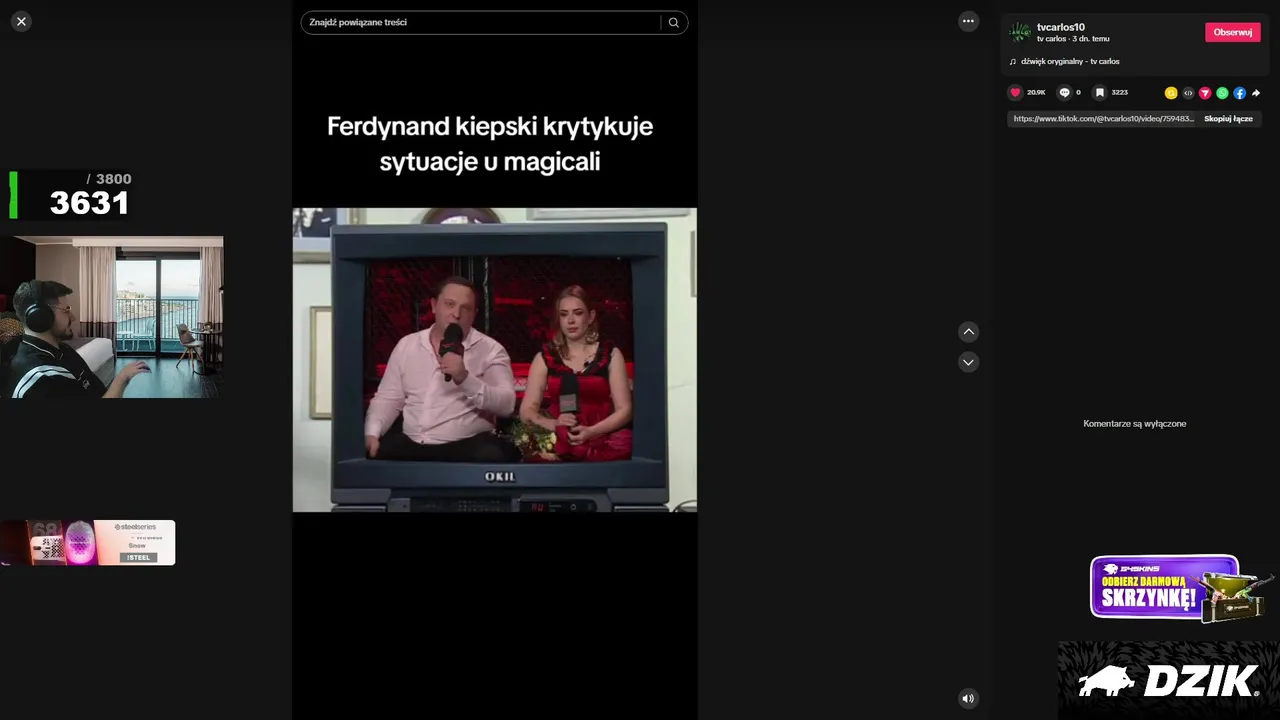Go to the previous video

[968, 332]
